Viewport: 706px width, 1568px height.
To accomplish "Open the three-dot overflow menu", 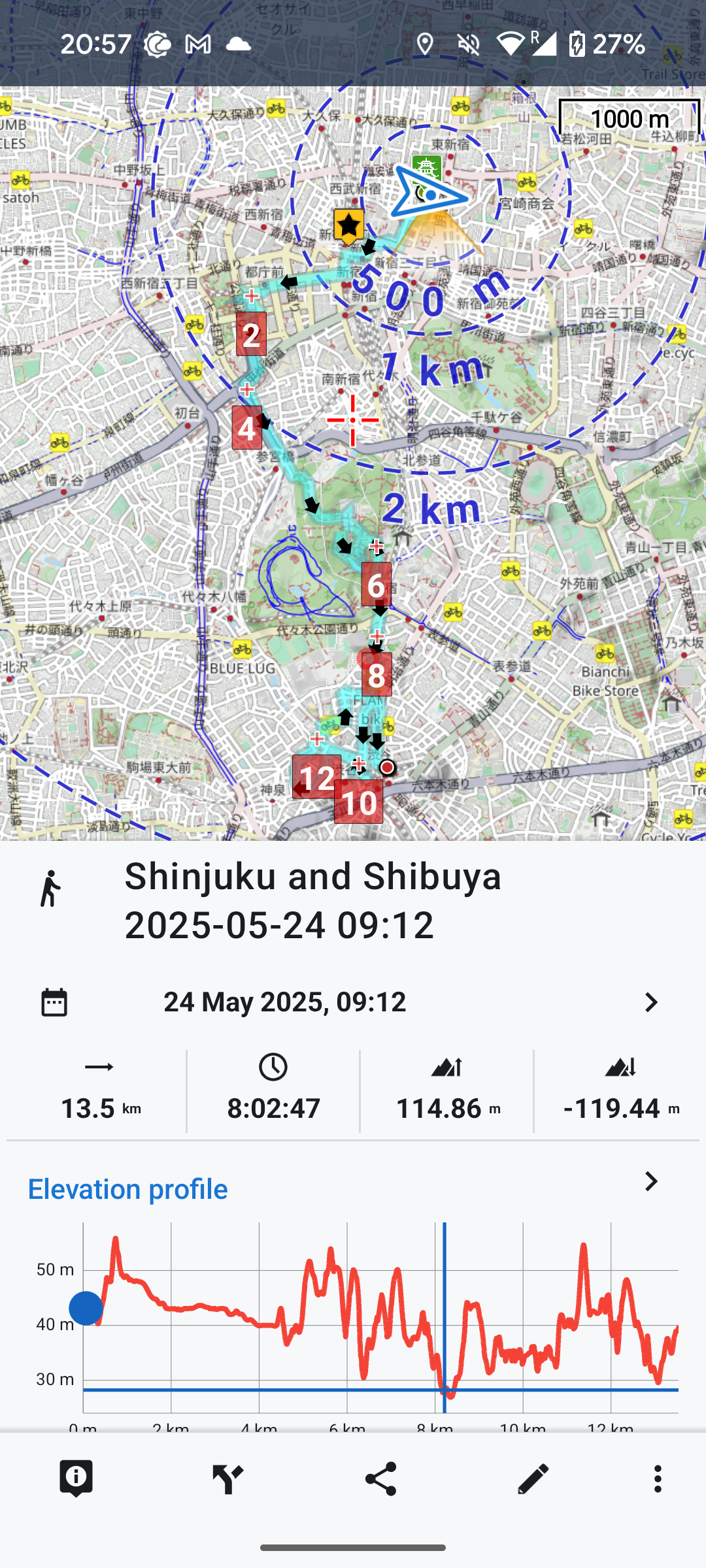I will pos(658,1478).
